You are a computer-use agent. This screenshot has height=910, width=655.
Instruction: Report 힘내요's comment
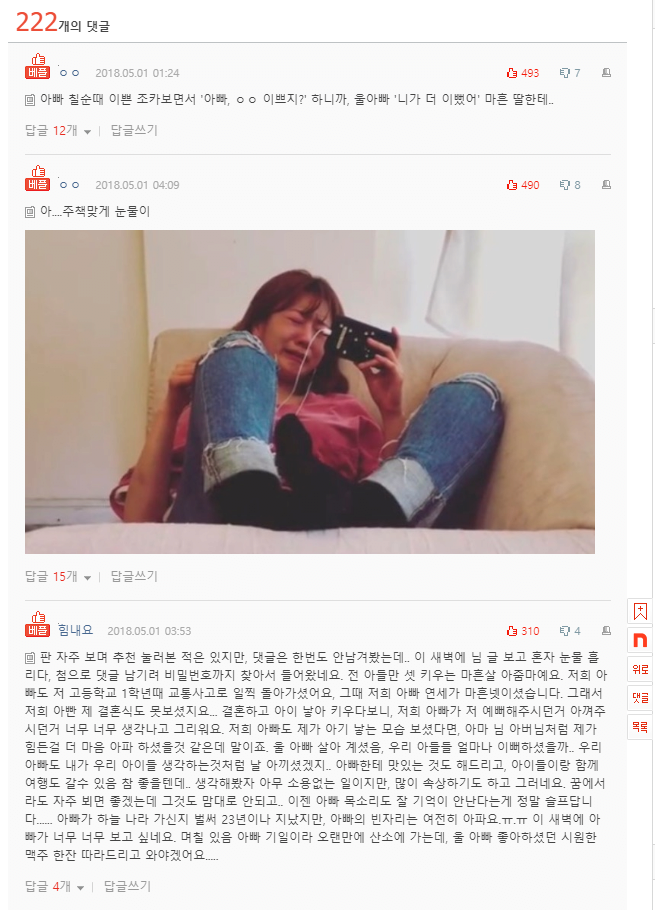coord(606,631)
